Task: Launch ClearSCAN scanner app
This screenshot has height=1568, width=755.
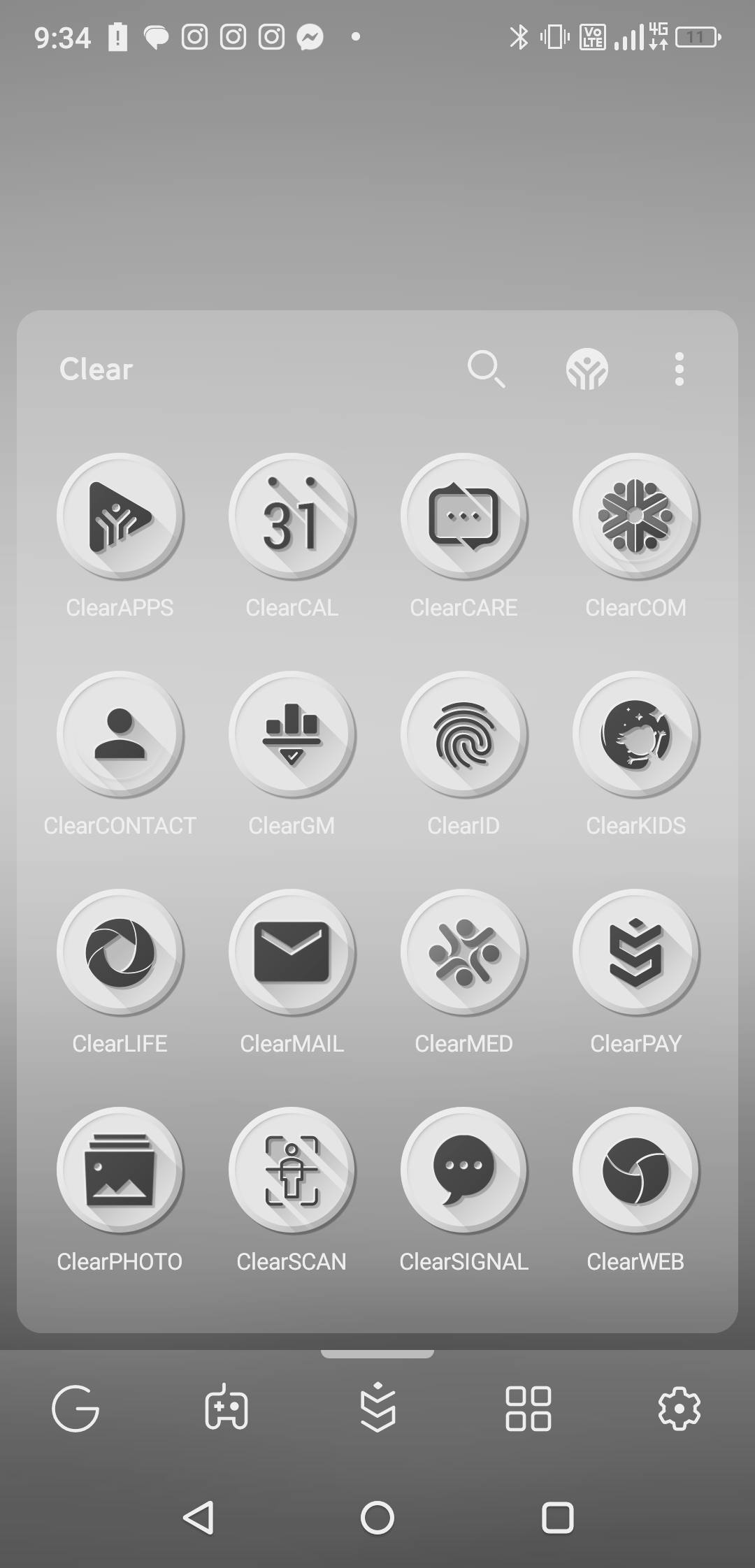Action: tap(292, 1170)
